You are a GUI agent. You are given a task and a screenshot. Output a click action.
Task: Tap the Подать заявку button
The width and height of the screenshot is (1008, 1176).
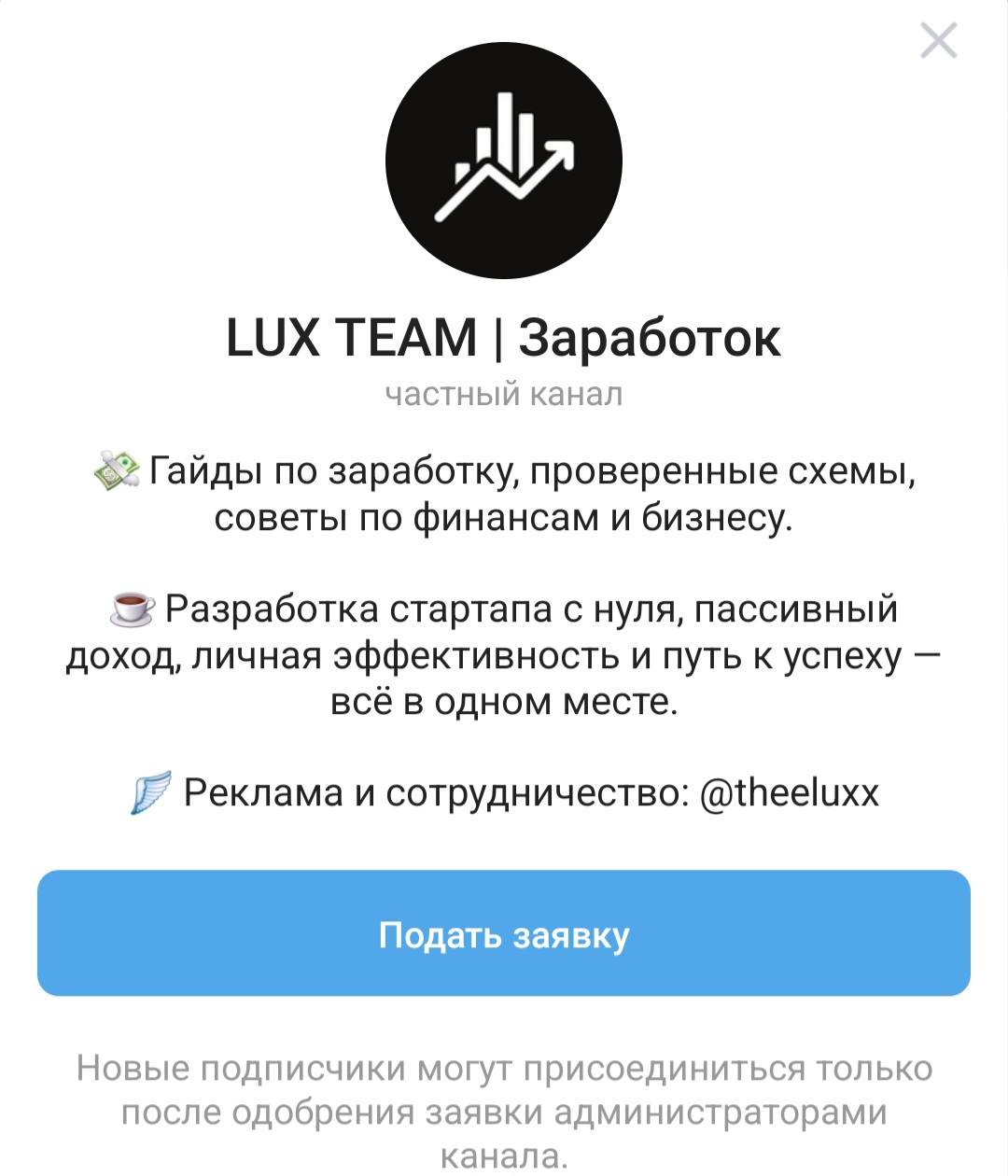coord(504,933)
